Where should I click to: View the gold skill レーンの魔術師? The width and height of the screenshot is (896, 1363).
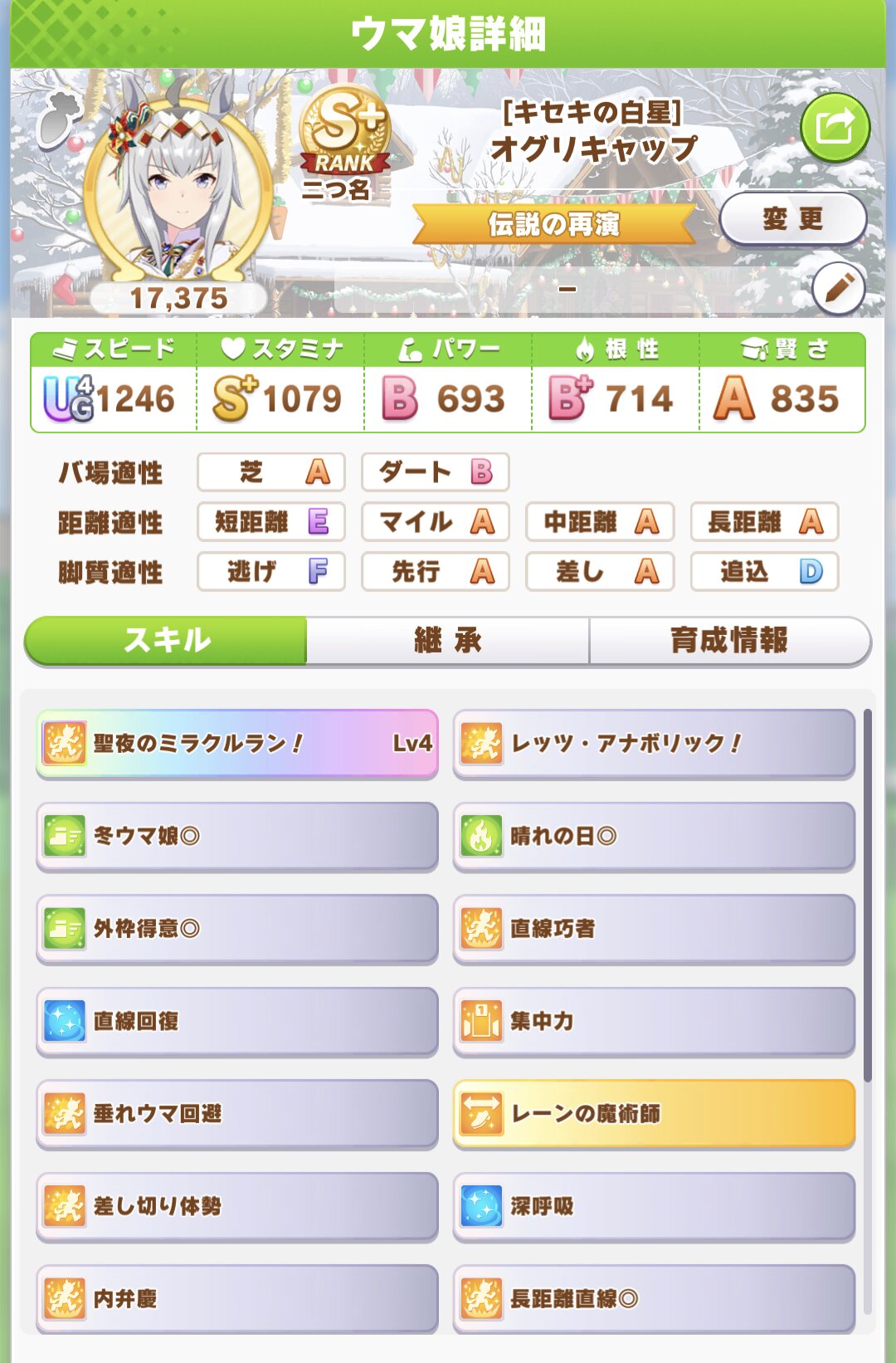click(654, 1113)
